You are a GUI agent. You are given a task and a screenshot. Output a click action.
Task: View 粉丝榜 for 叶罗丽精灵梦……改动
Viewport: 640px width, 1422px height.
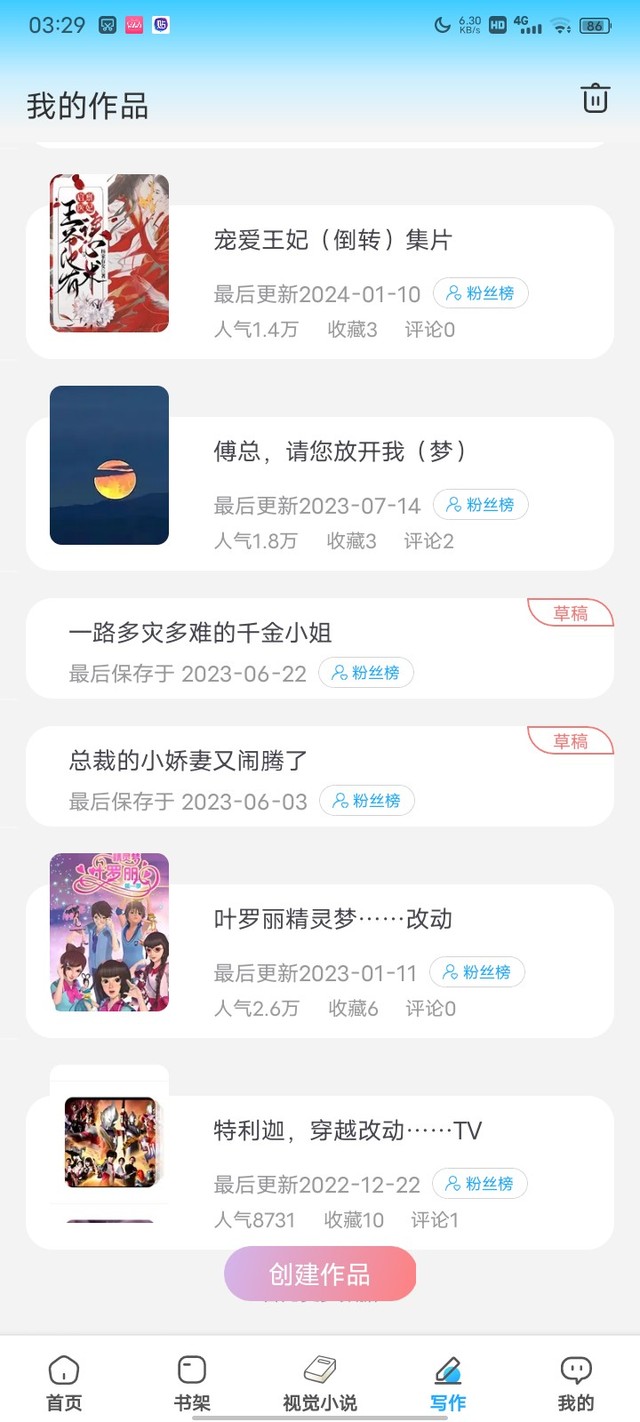(477, 972)
